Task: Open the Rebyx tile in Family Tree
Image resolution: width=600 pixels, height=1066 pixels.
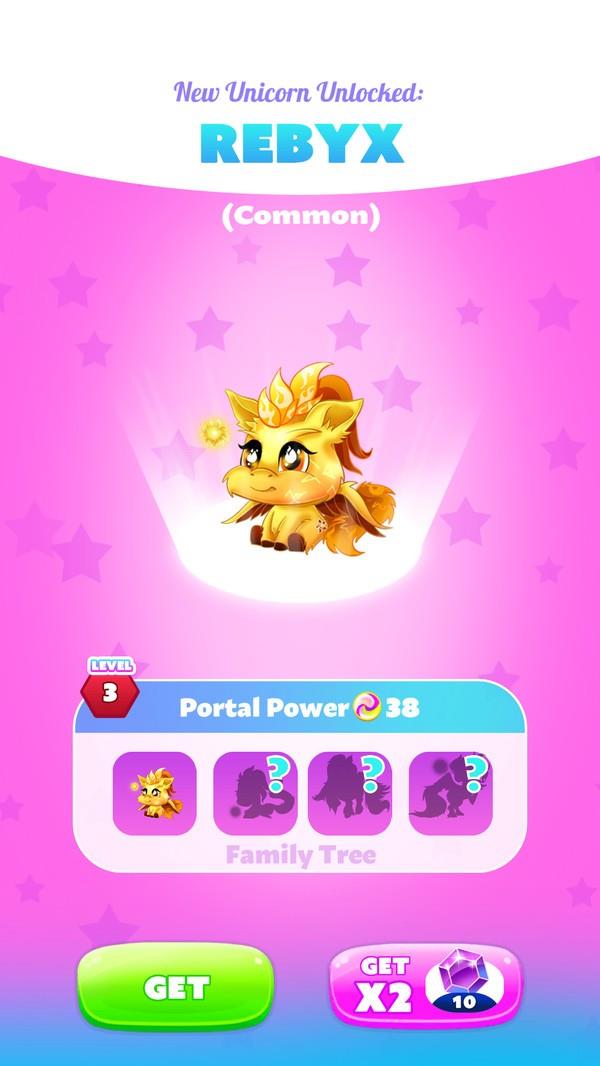Action: [154, 792]
